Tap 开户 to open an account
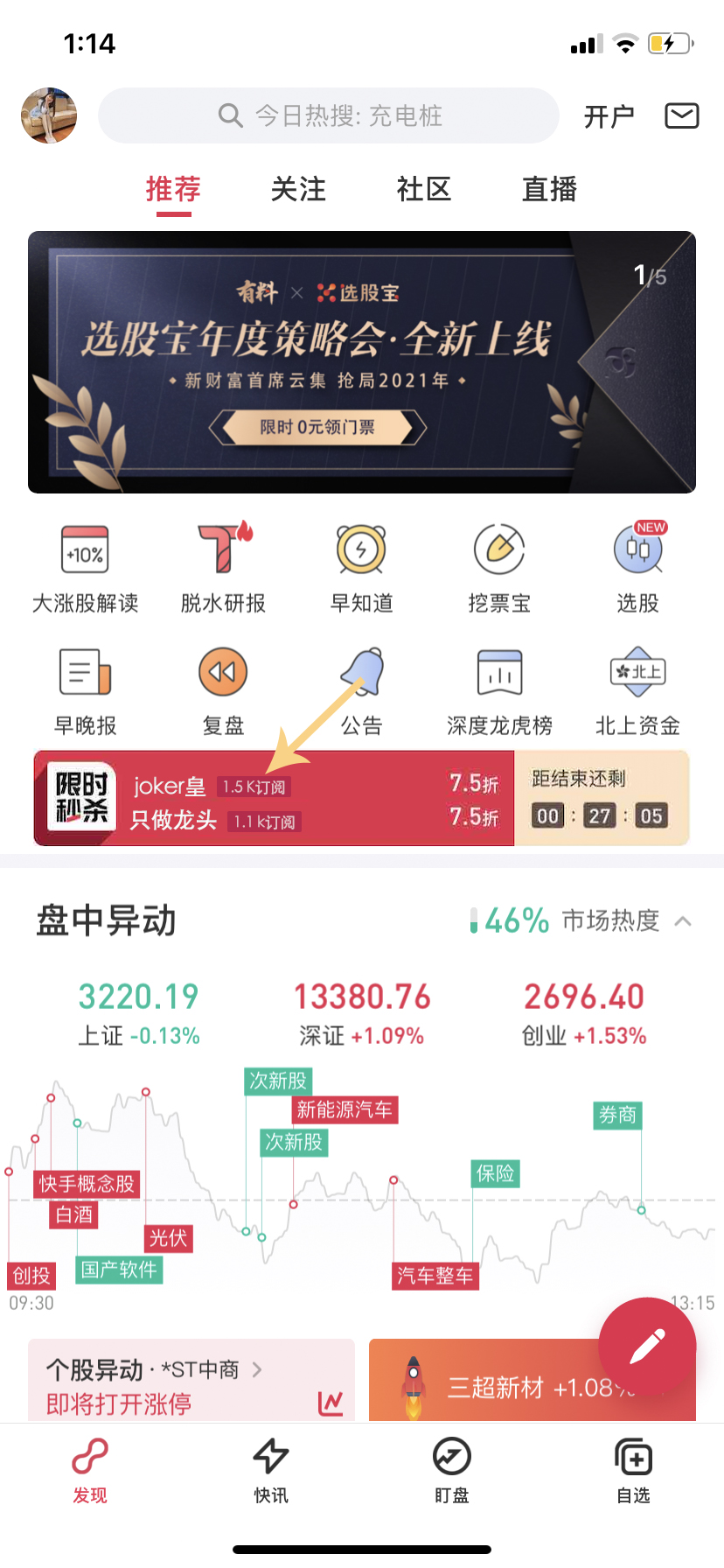 pyautogui.click(x=609, y=116)
